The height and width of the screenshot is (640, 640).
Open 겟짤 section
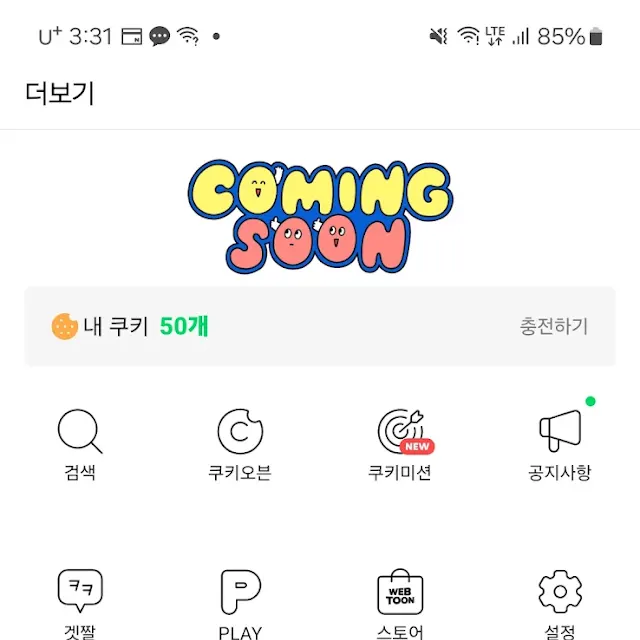coord(80,602)
